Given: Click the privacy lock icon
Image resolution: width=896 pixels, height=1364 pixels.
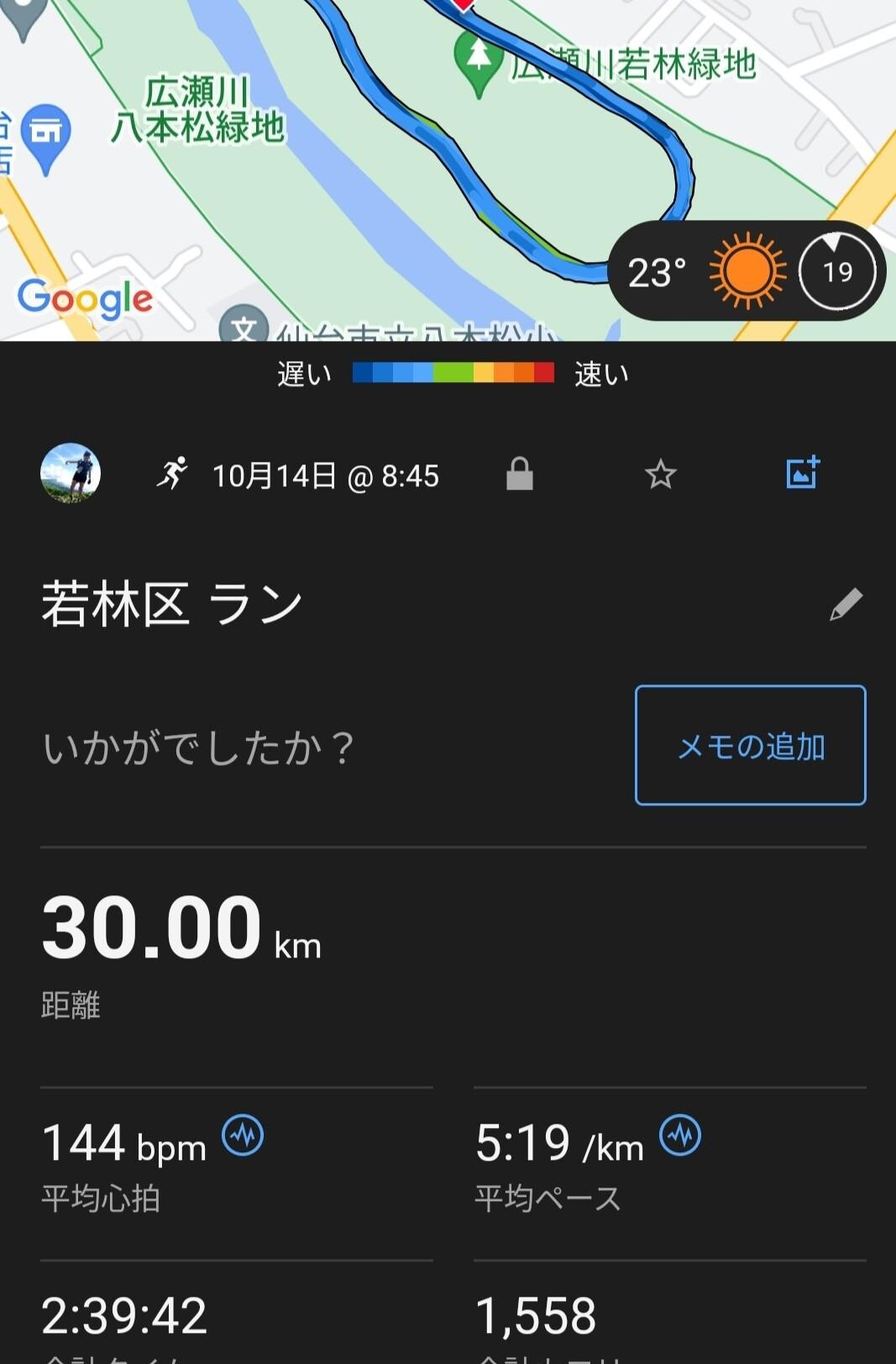Looking at the screenshot, I should [x=519, y=475].
